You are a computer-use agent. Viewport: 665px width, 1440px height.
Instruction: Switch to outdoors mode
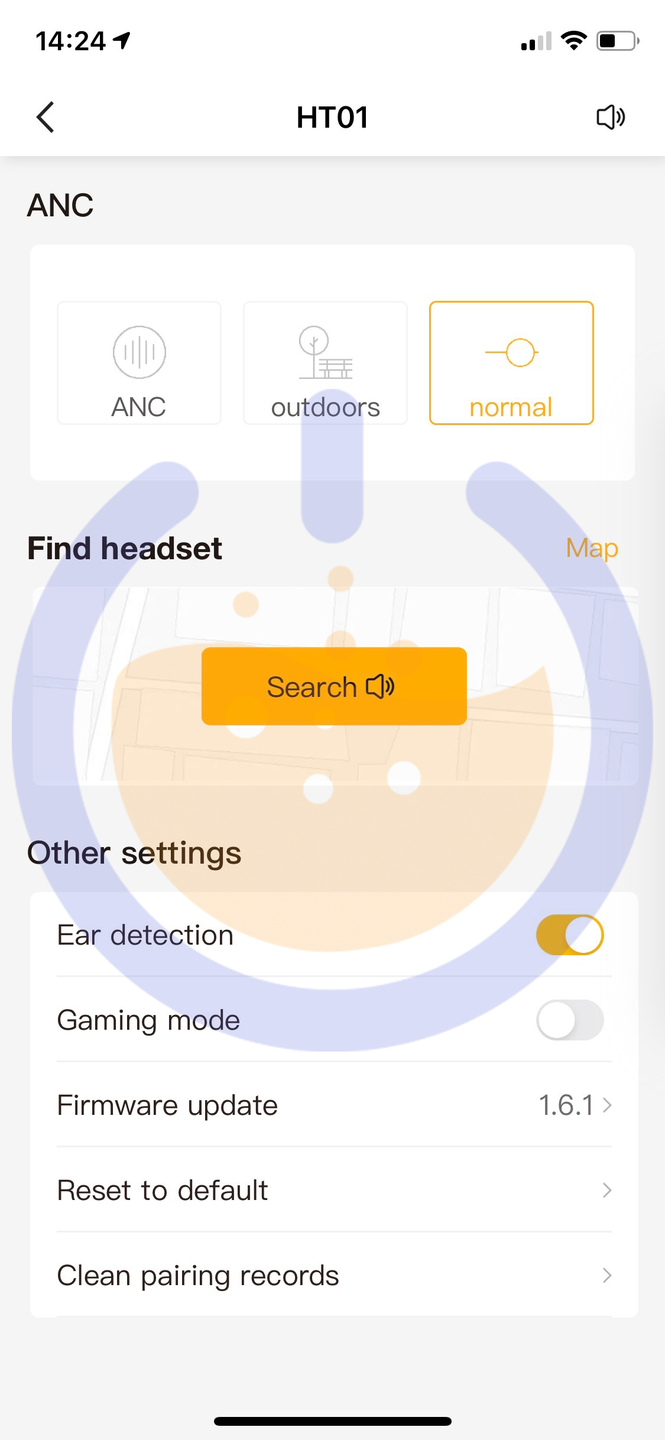[x=325, y=363]
